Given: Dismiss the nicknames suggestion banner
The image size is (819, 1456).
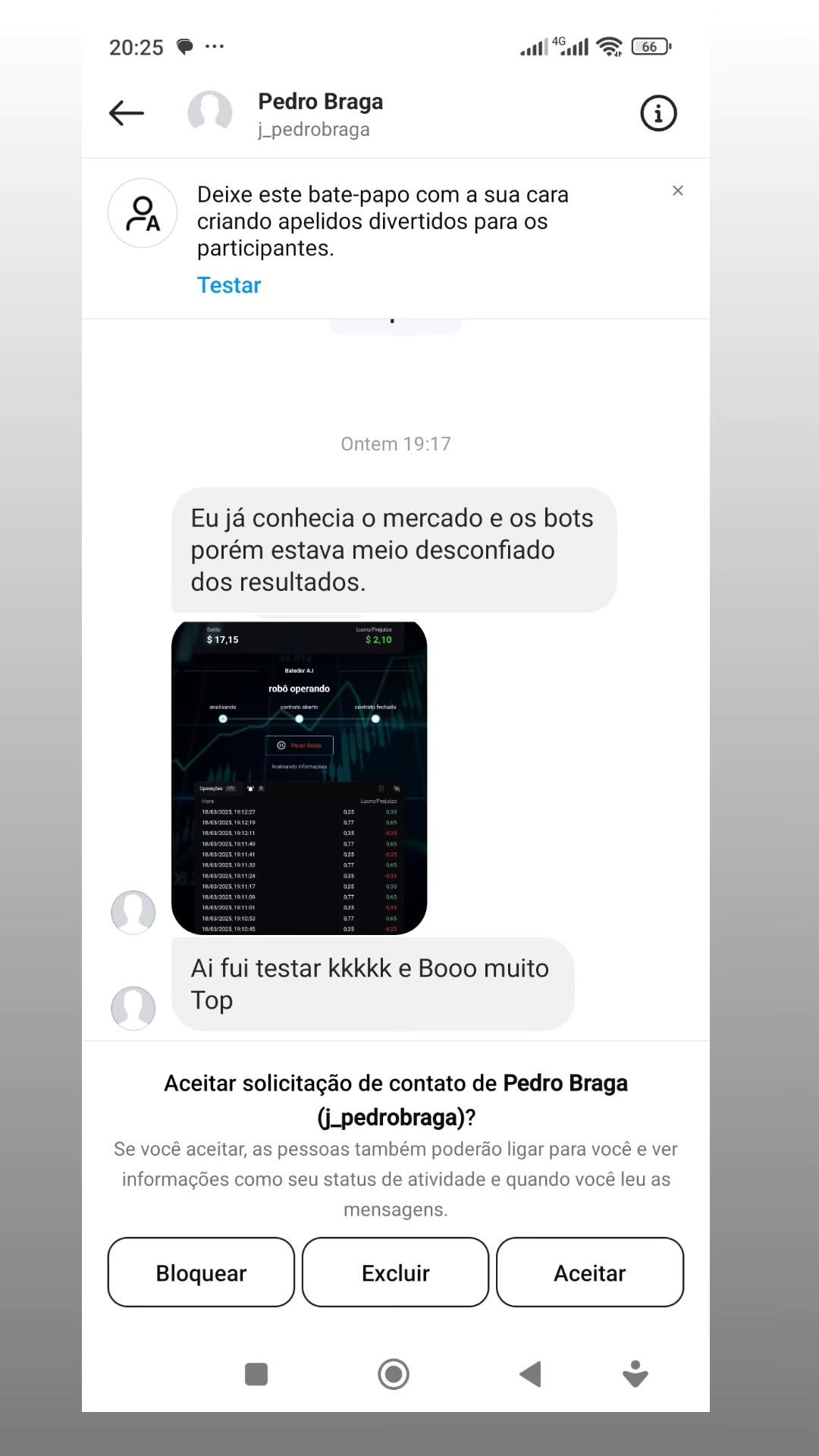Looking at the screenshot, I should 678,191.
